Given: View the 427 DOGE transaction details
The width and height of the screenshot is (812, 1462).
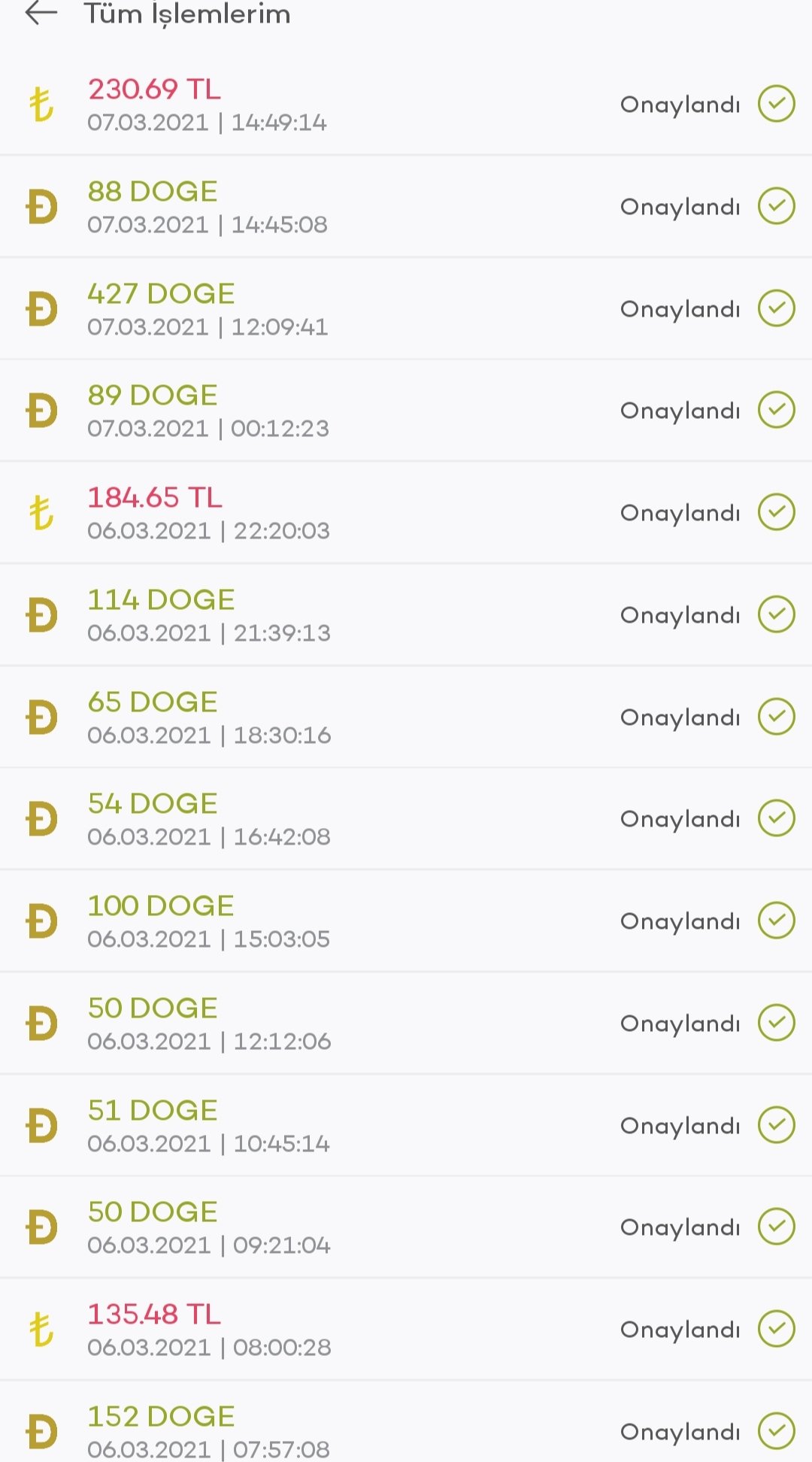Looking at the screenshot, I should [x=406, y=308].
